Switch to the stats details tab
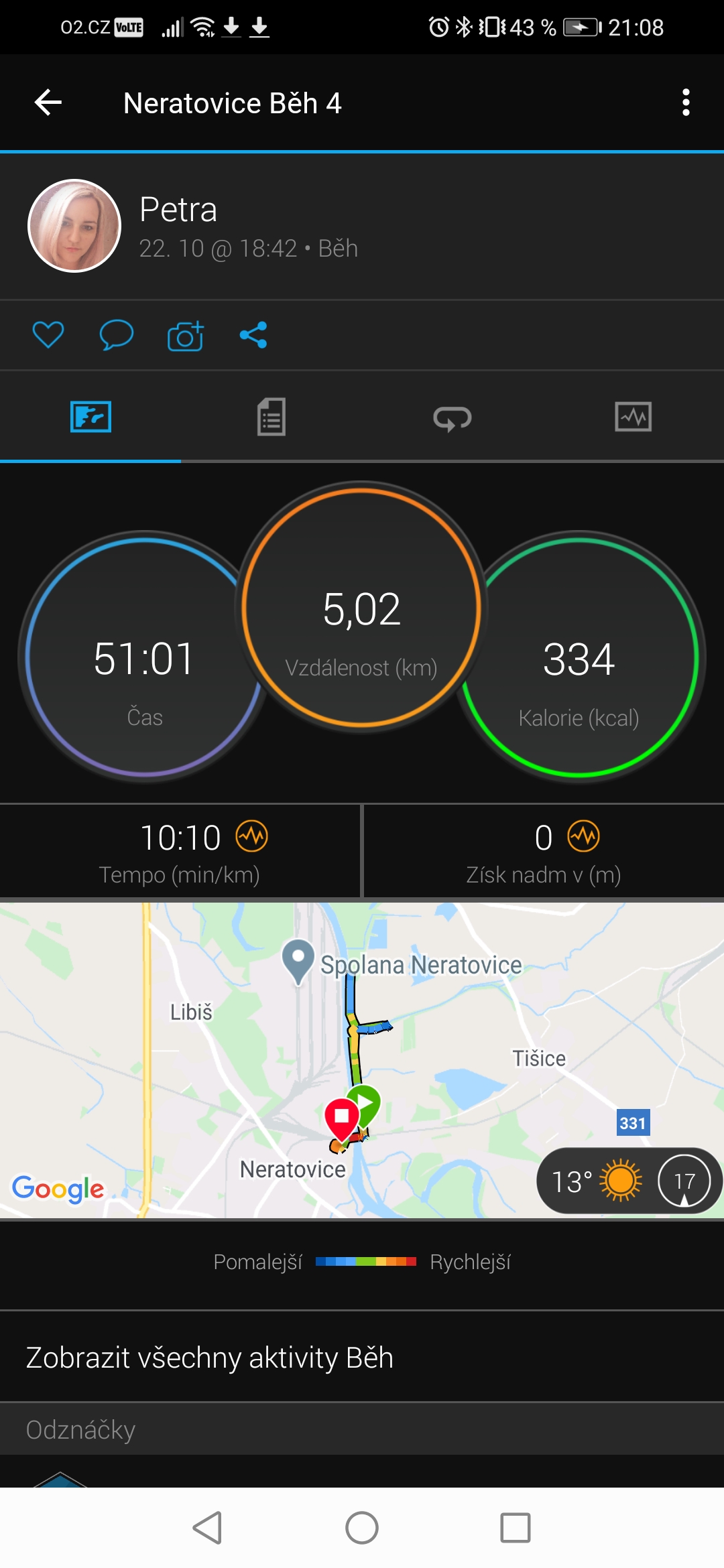 coord(271,417)
